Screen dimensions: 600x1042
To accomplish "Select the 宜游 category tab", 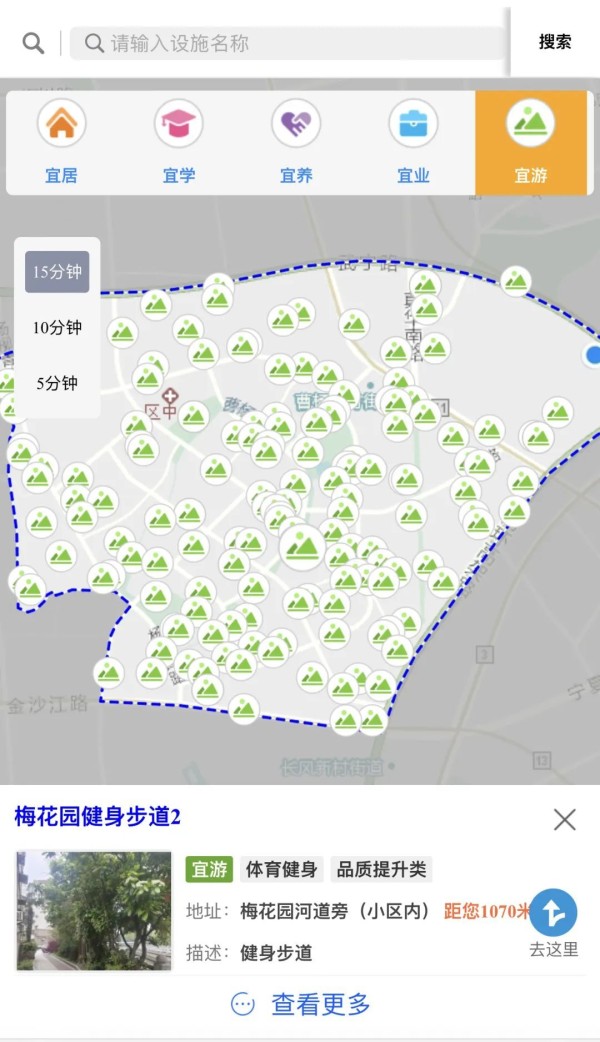I will coord(531,143).
